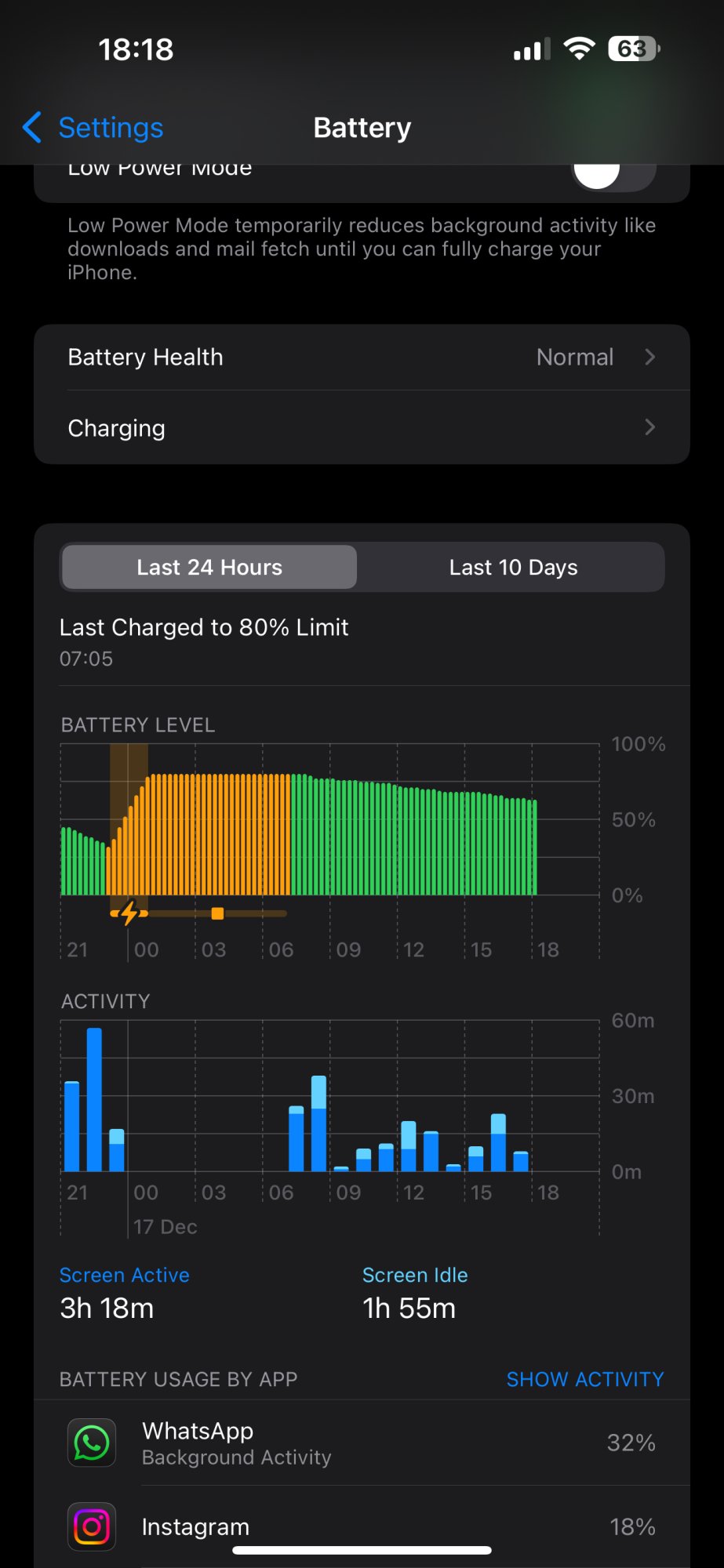Select the Last 24 Hours tab
The height and width of the screenshot is (1568, 724).
coord(209,567)
